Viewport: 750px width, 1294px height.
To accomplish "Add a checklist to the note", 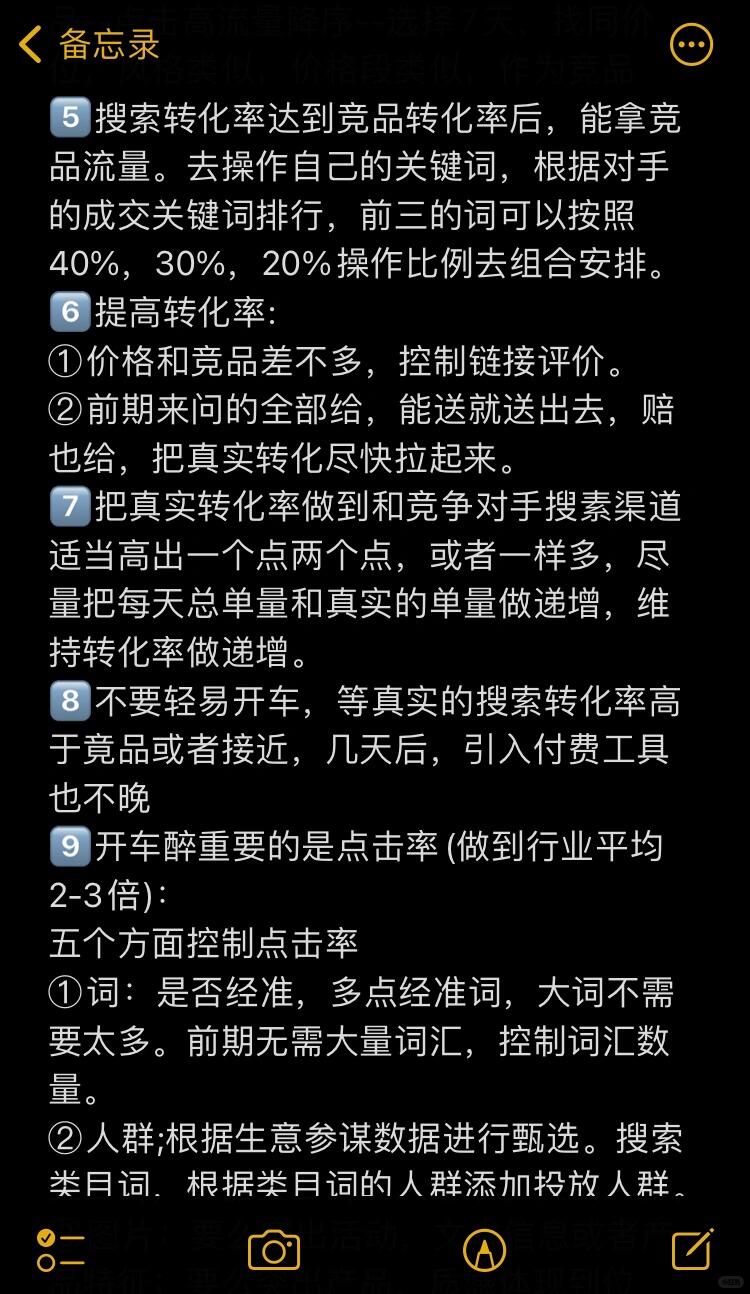I will [x=60, y=1250].
